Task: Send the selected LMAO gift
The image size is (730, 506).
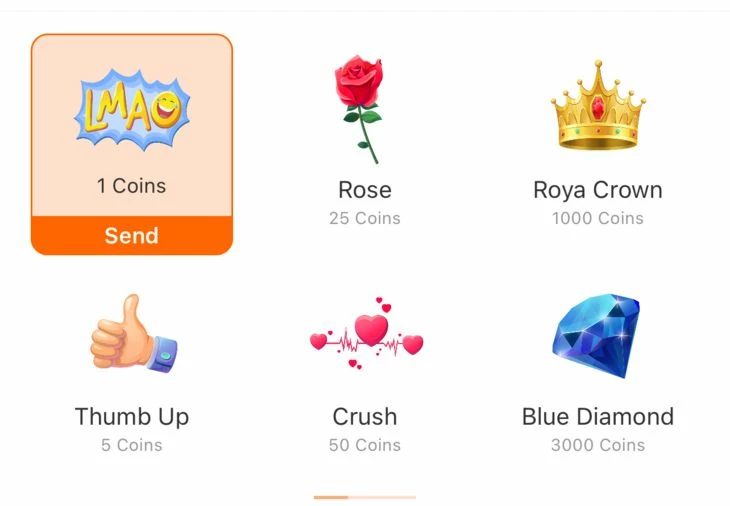Action: 131,236
